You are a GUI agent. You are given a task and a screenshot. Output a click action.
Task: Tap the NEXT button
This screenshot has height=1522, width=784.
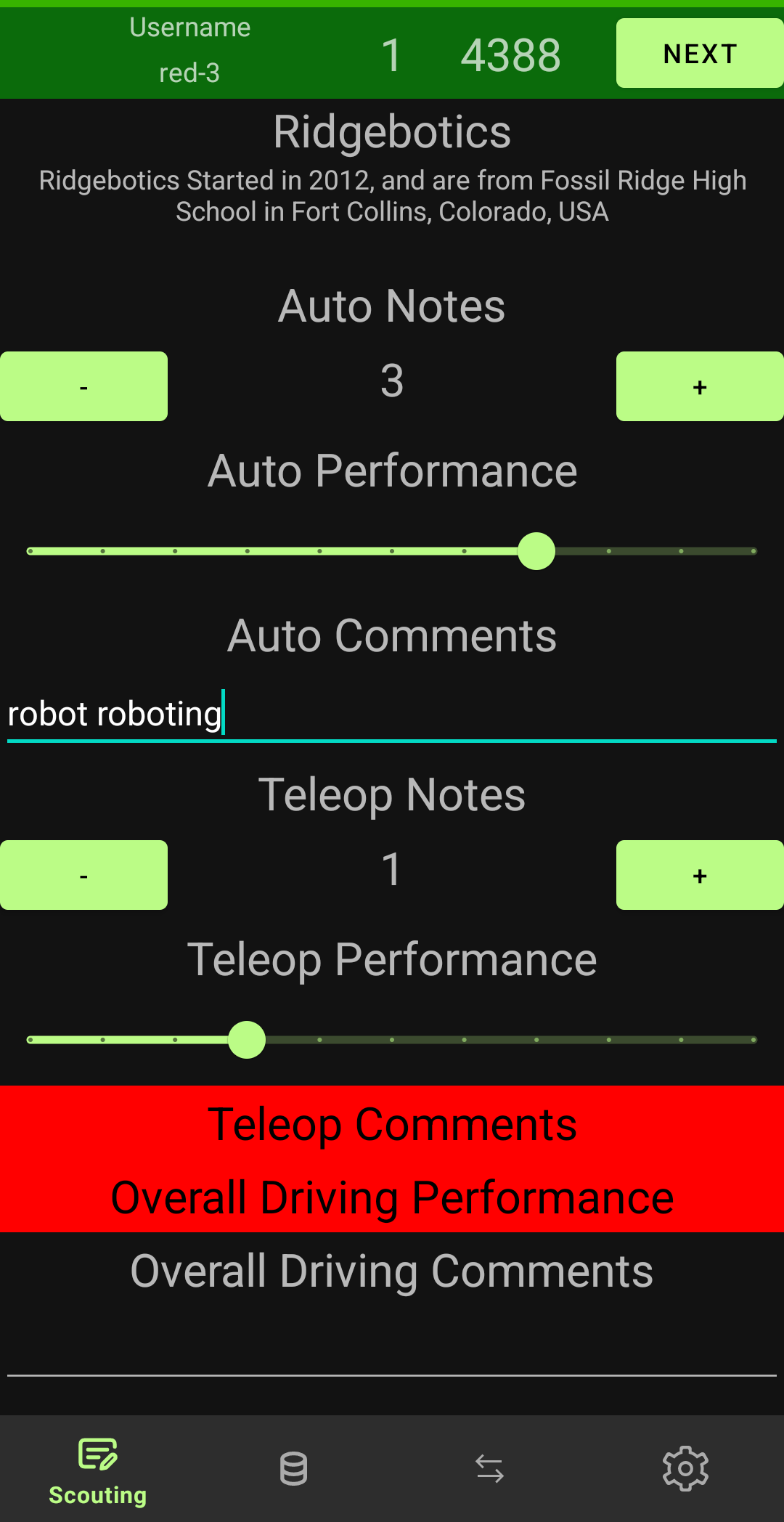(700, 53)
